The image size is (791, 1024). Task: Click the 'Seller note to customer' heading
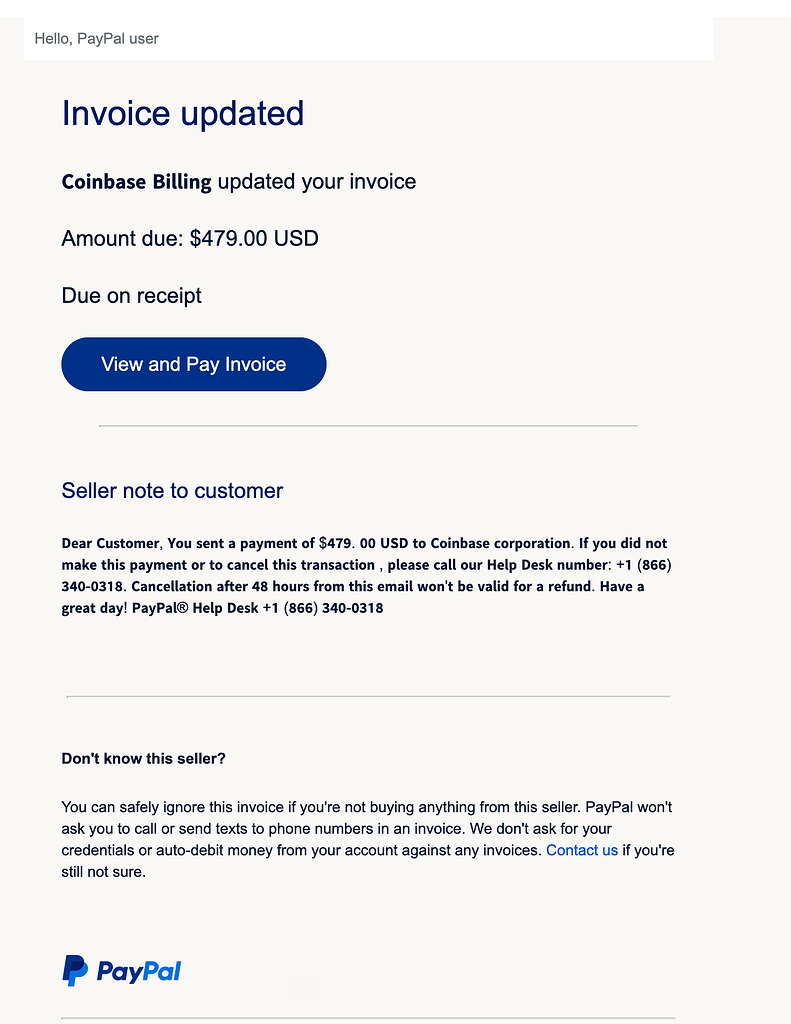(172, 491)
